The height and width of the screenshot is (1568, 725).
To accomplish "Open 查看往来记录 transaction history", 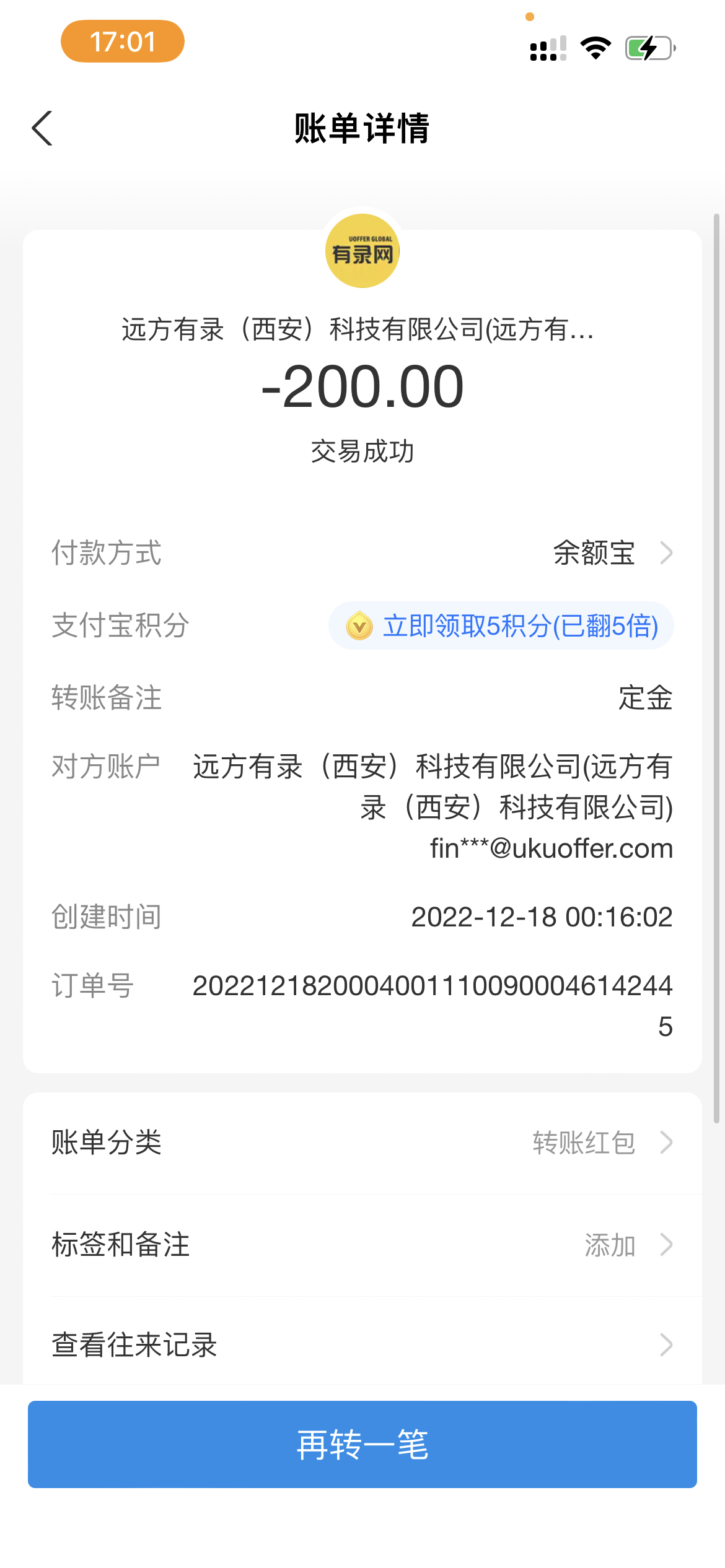I will (x=362, y=1345).
